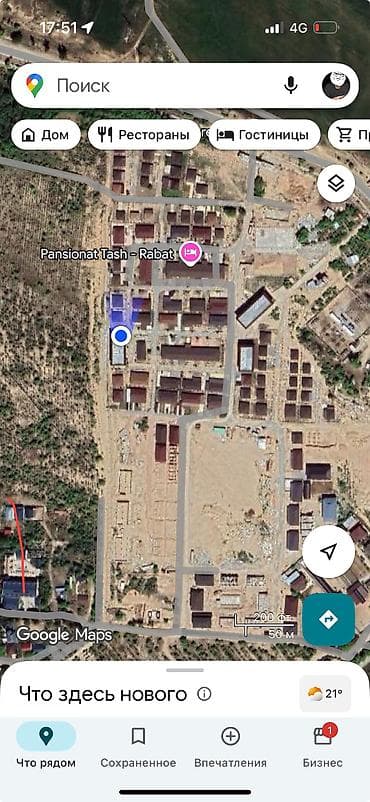Select the blue current location dot
This screenshot has width=370, height=802.
pyautogui.click(x=121, y=336)
